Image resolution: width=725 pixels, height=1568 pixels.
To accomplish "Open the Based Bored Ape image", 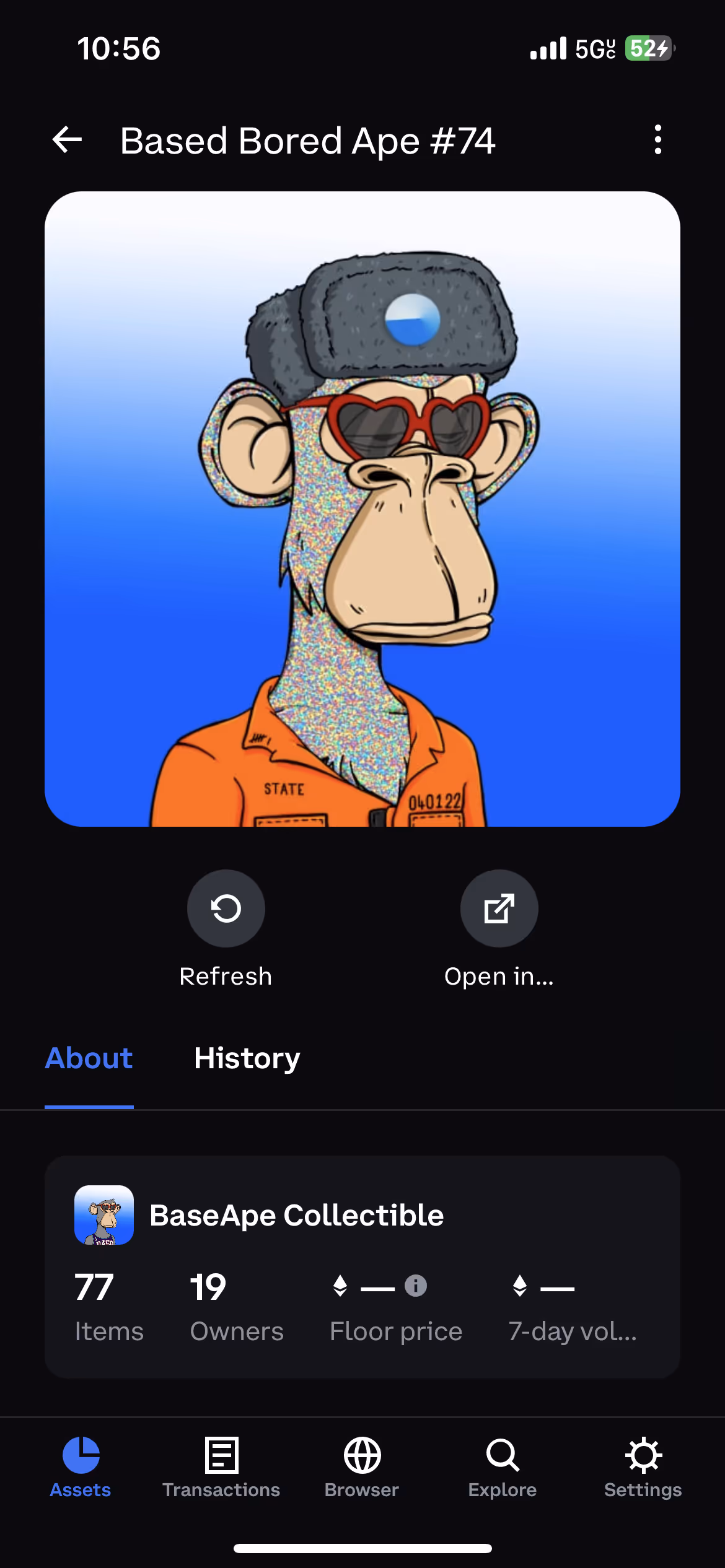I will coord(362,509).
